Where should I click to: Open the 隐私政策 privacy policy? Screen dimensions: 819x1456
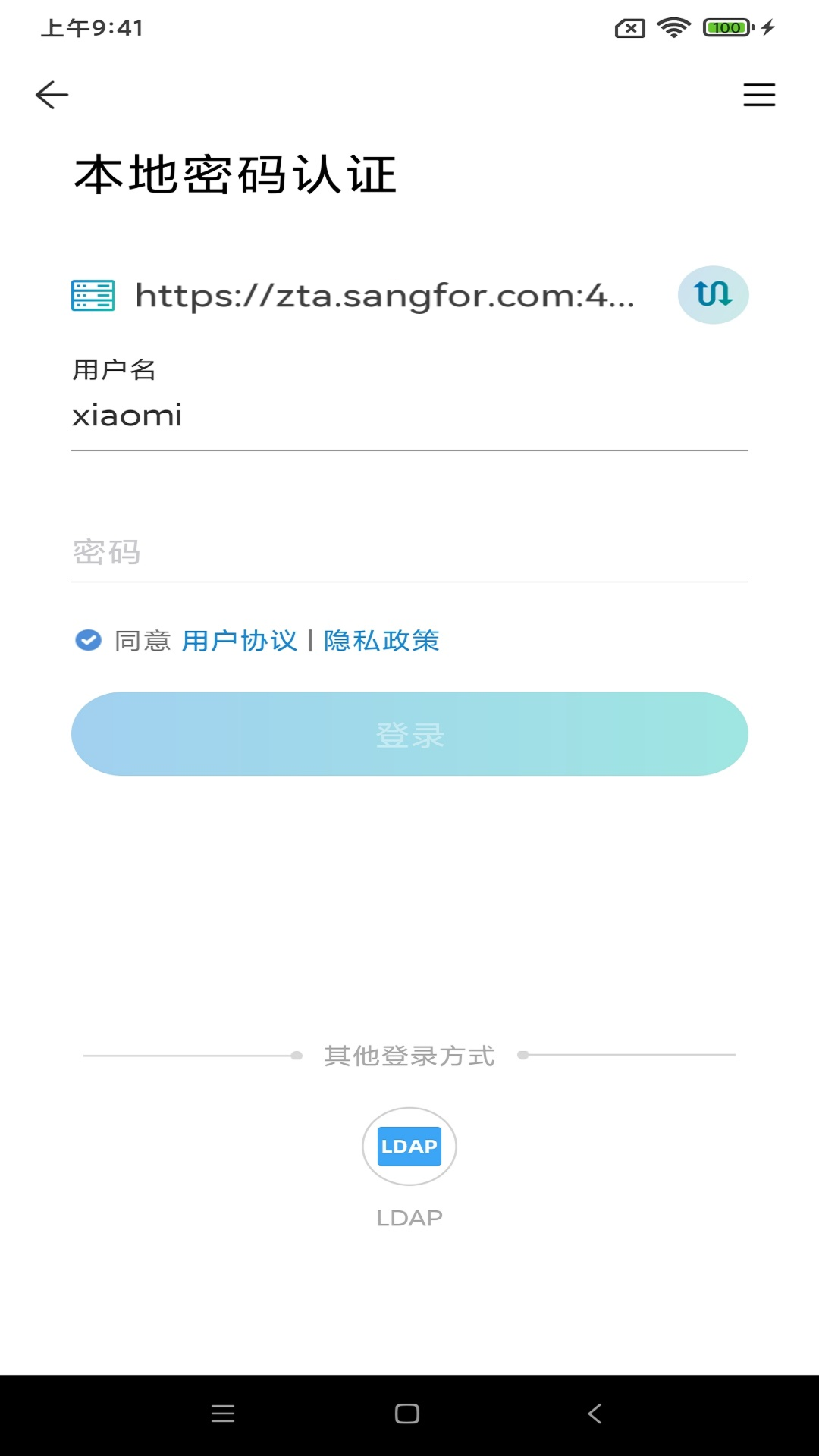tap(381, 641)
